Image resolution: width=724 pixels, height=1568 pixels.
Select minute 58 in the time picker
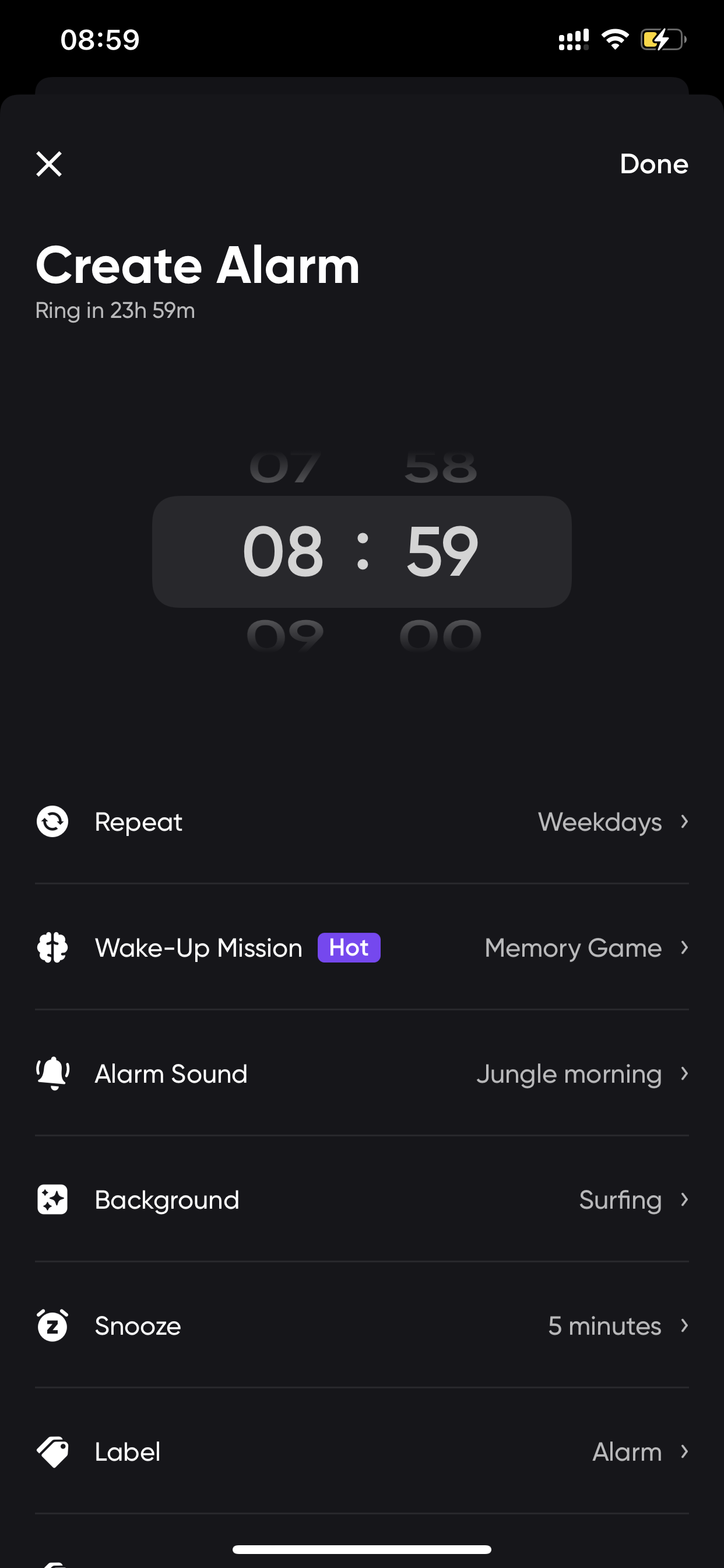(441, 467)
